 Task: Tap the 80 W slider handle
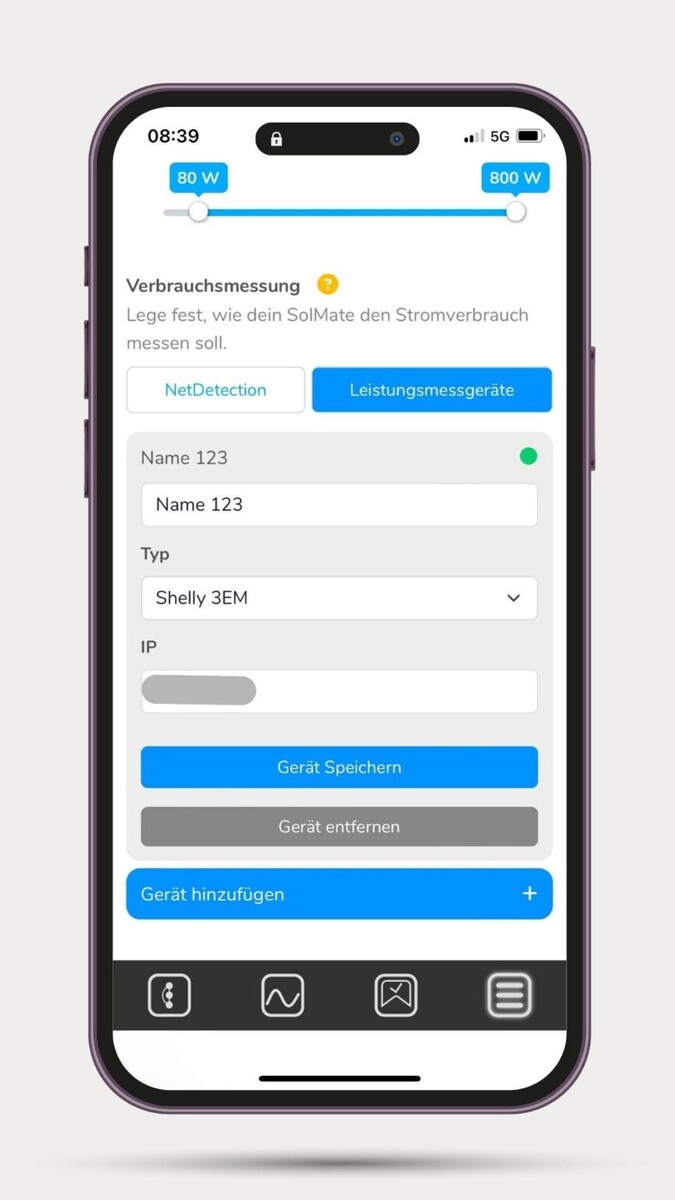[198, 212]
